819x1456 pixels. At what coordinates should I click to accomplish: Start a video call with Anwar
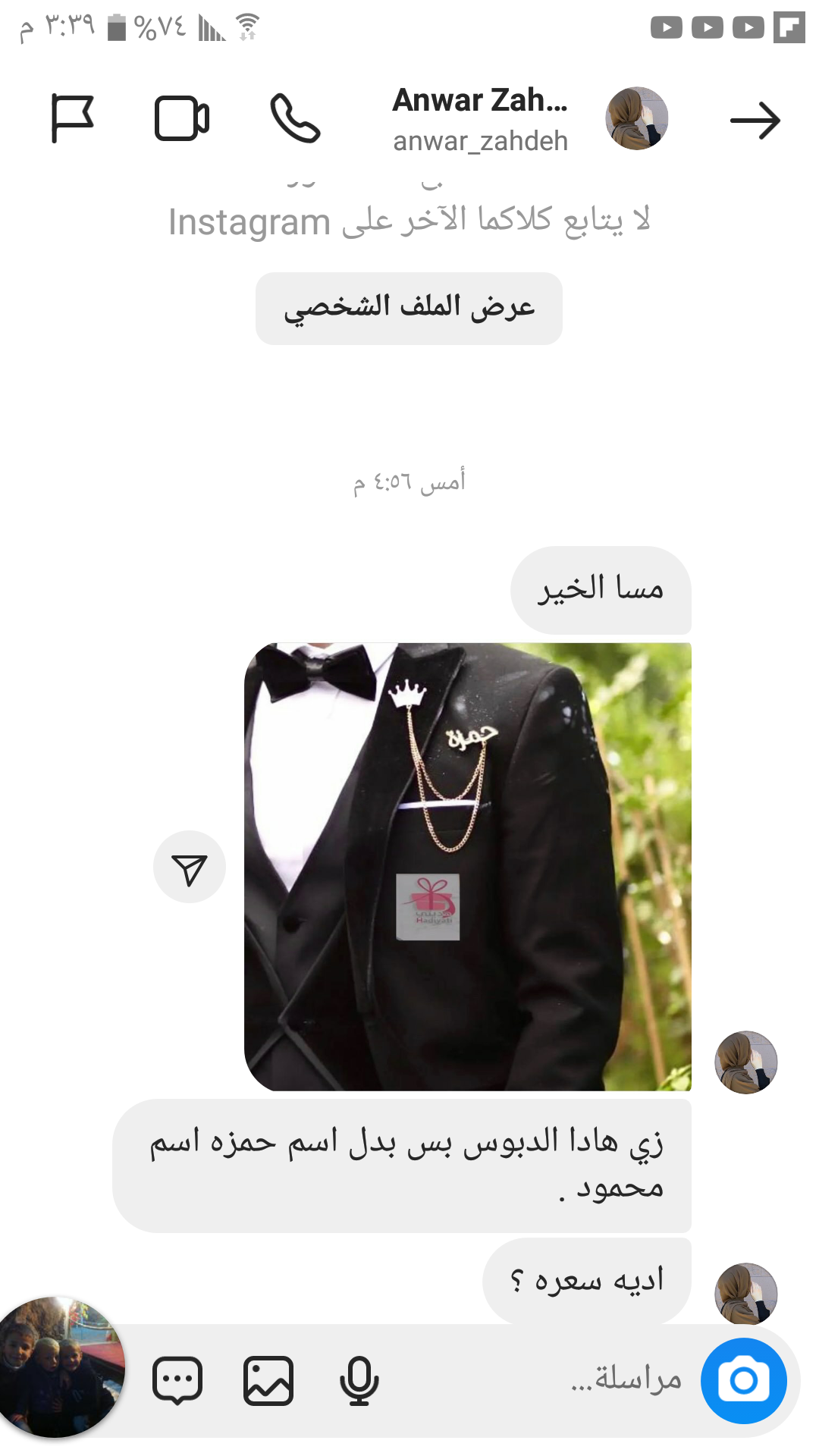coord(181,118)
